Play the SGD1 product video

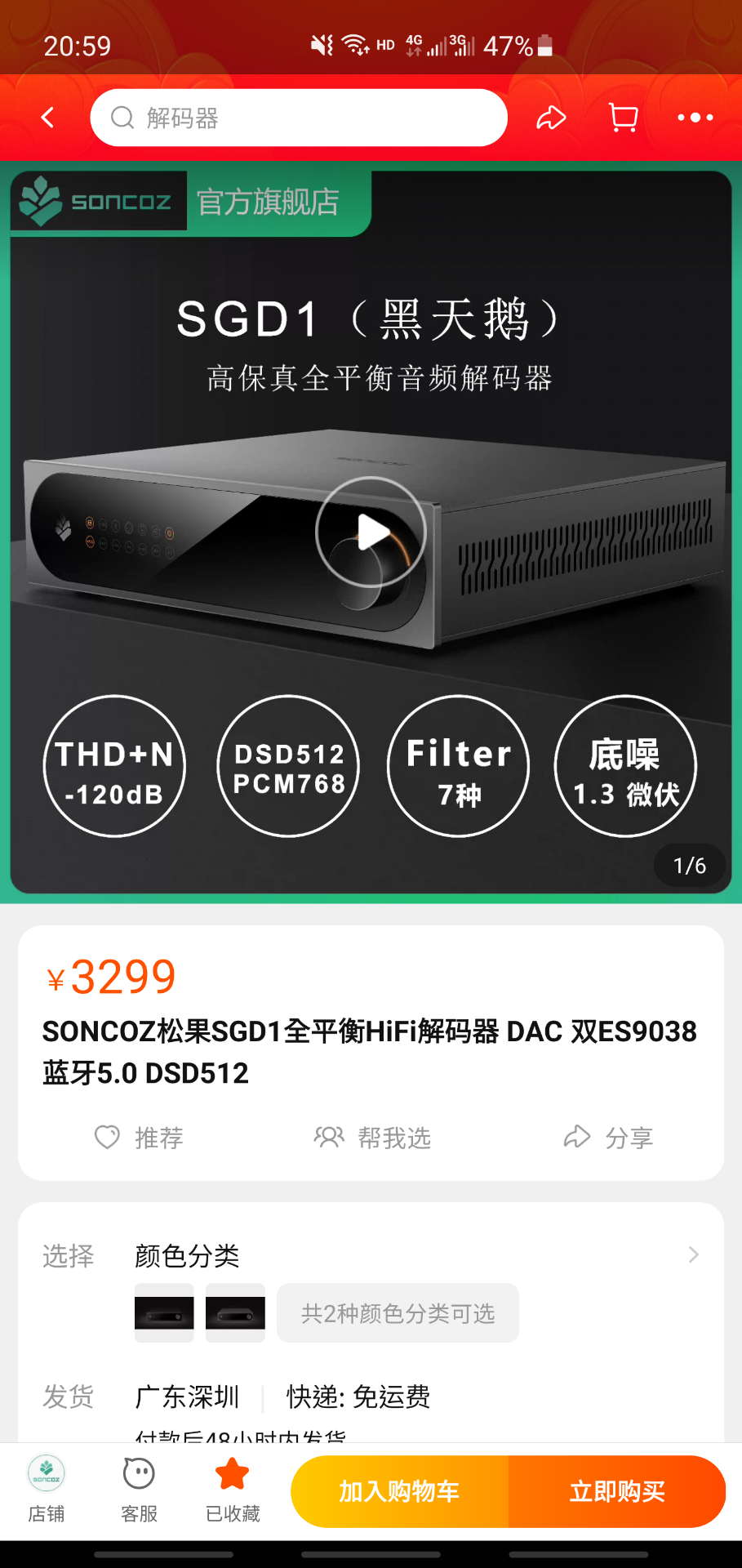[371, 532]
